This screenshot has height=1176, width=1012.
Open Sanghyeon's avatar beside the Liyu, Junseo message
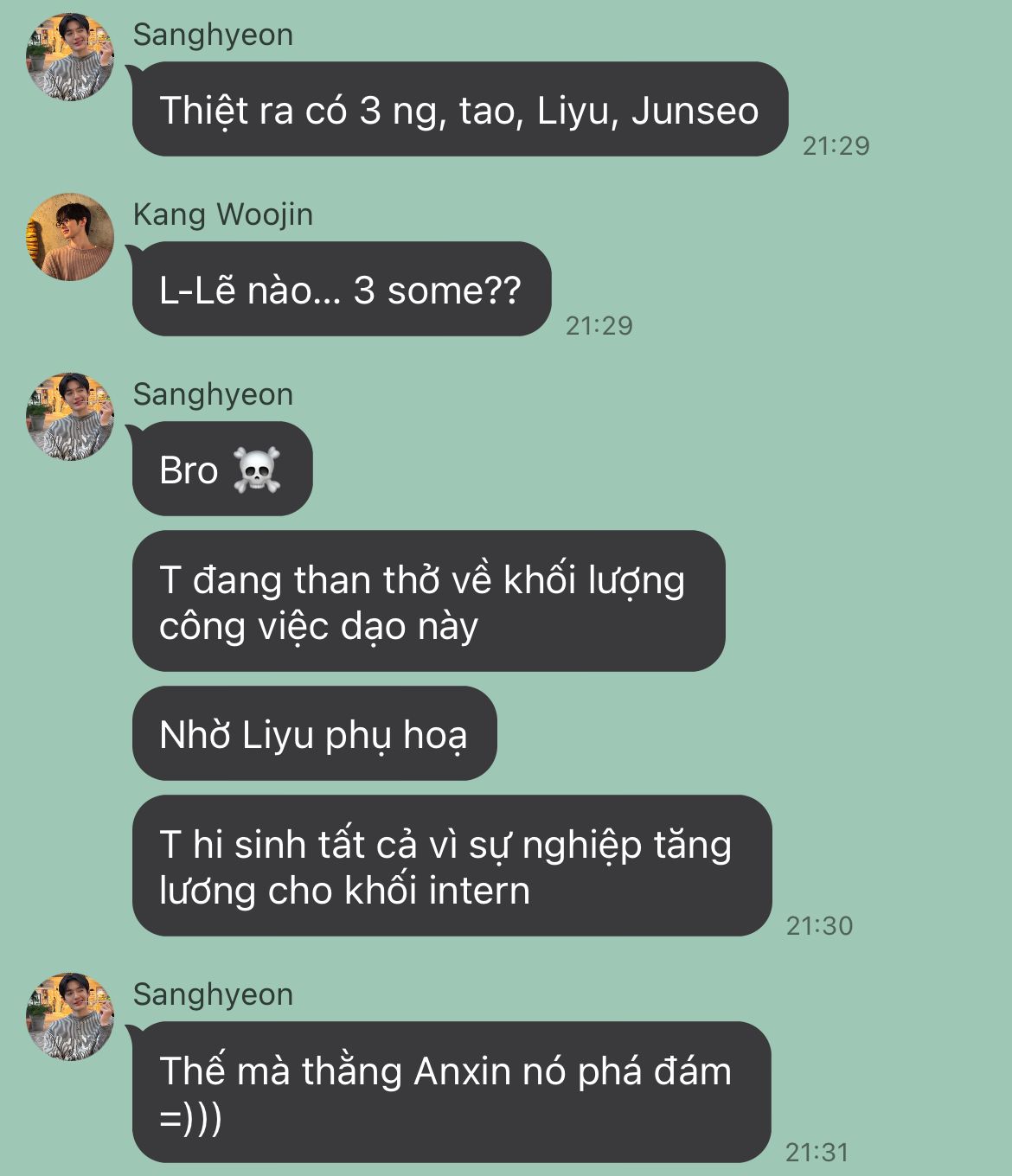(x=70, y=57)
